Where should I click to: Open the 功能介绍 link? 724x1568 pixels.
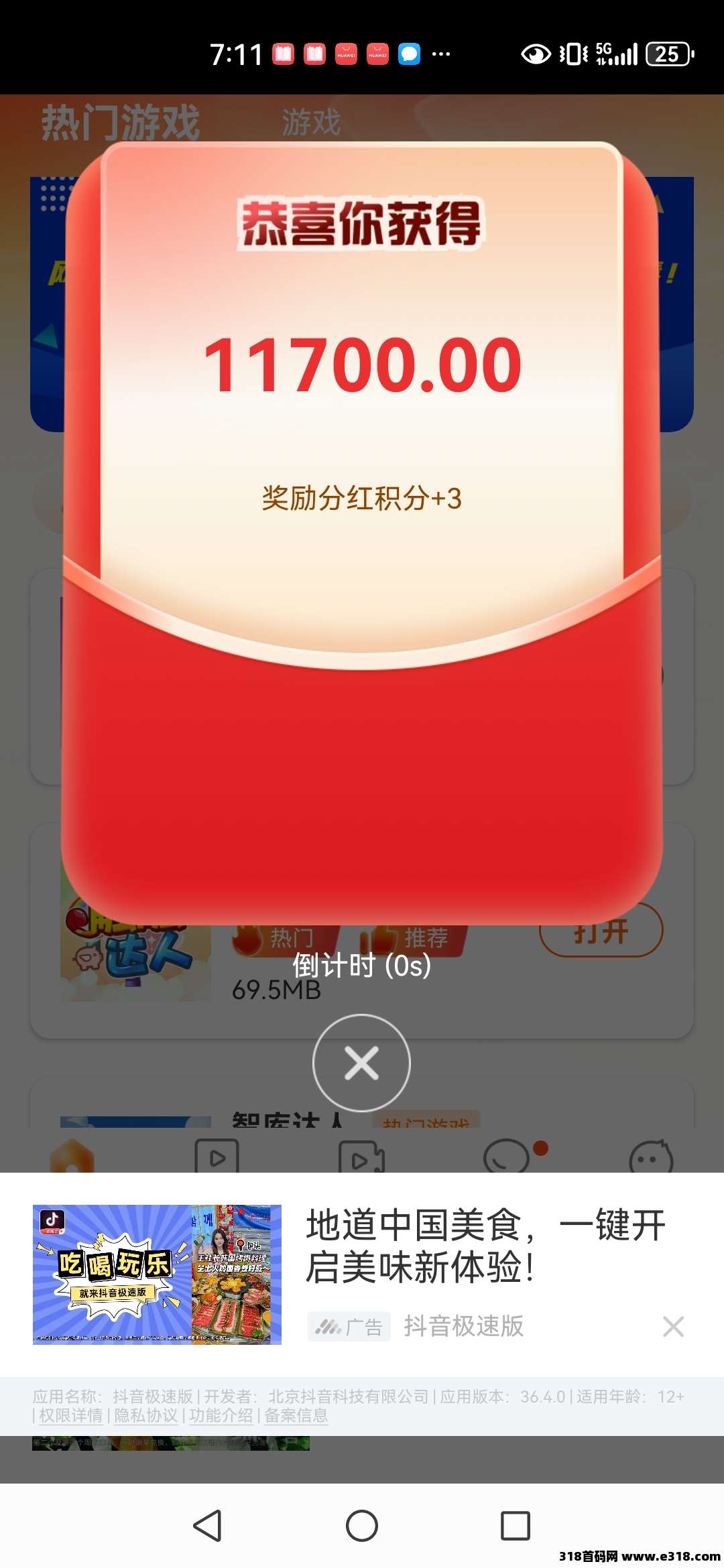click(x=221, y=1415)
